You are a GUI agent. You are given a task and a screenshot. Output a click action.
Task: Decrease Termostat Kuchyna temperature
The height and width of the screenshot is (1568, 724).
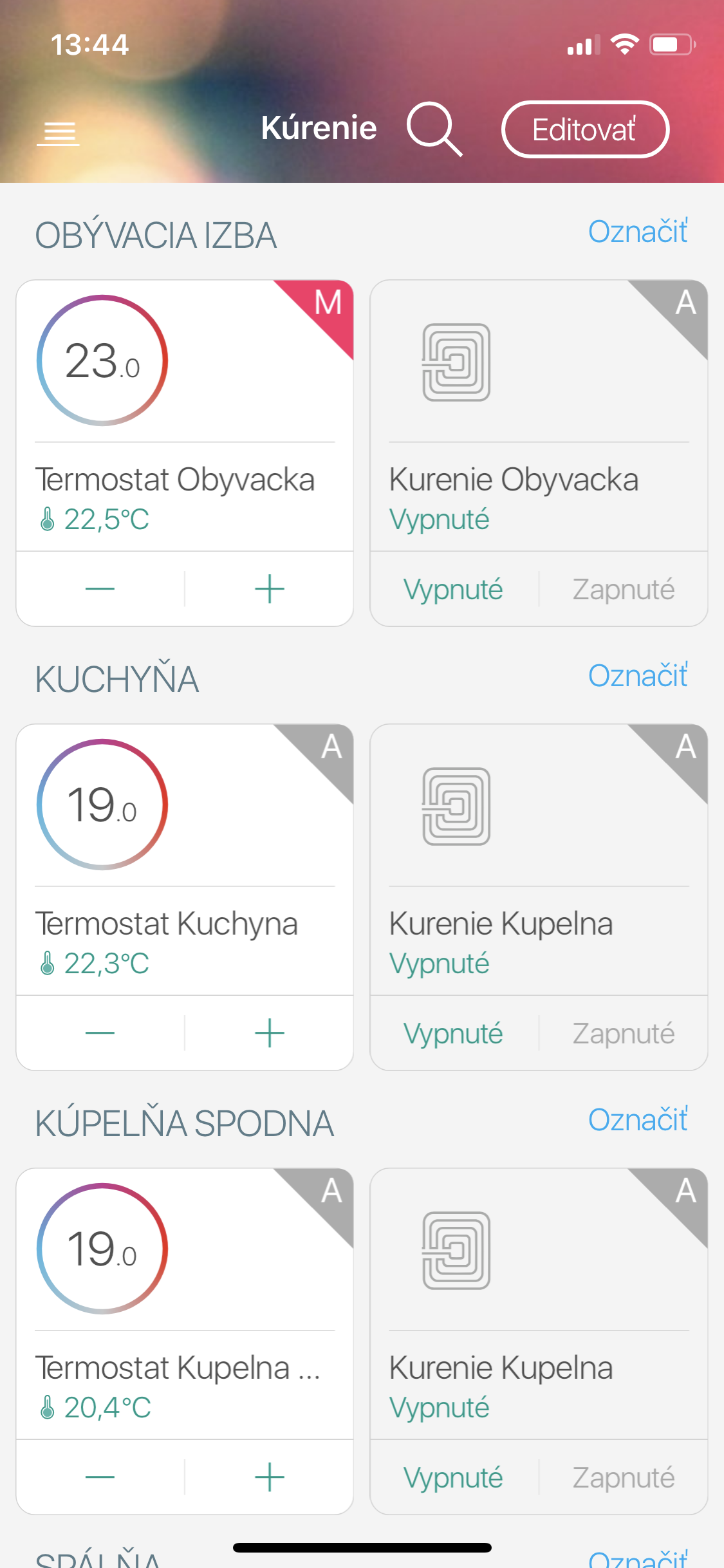(100, 1032)
